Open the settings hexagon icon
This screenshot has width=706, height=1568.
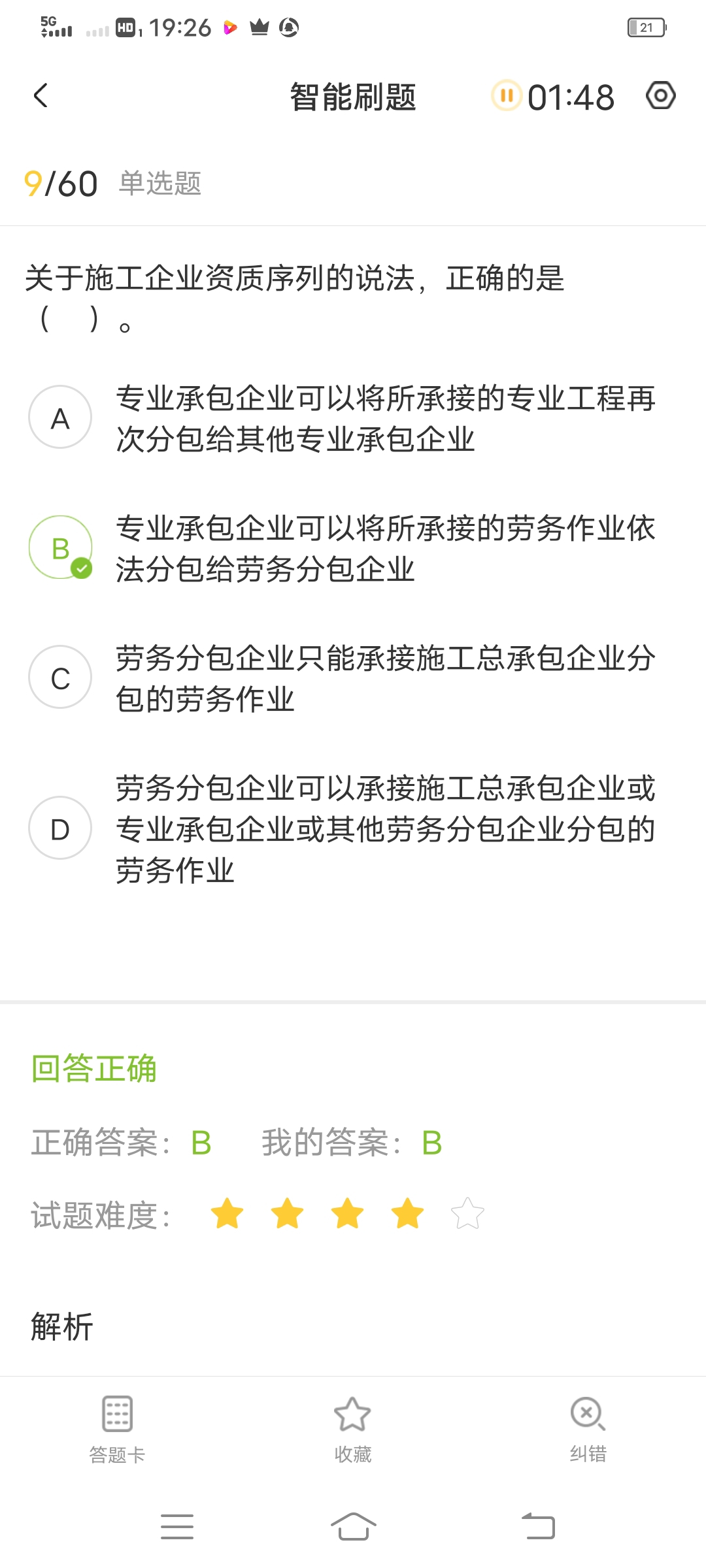pyautogui.click(x=661, y=96)
